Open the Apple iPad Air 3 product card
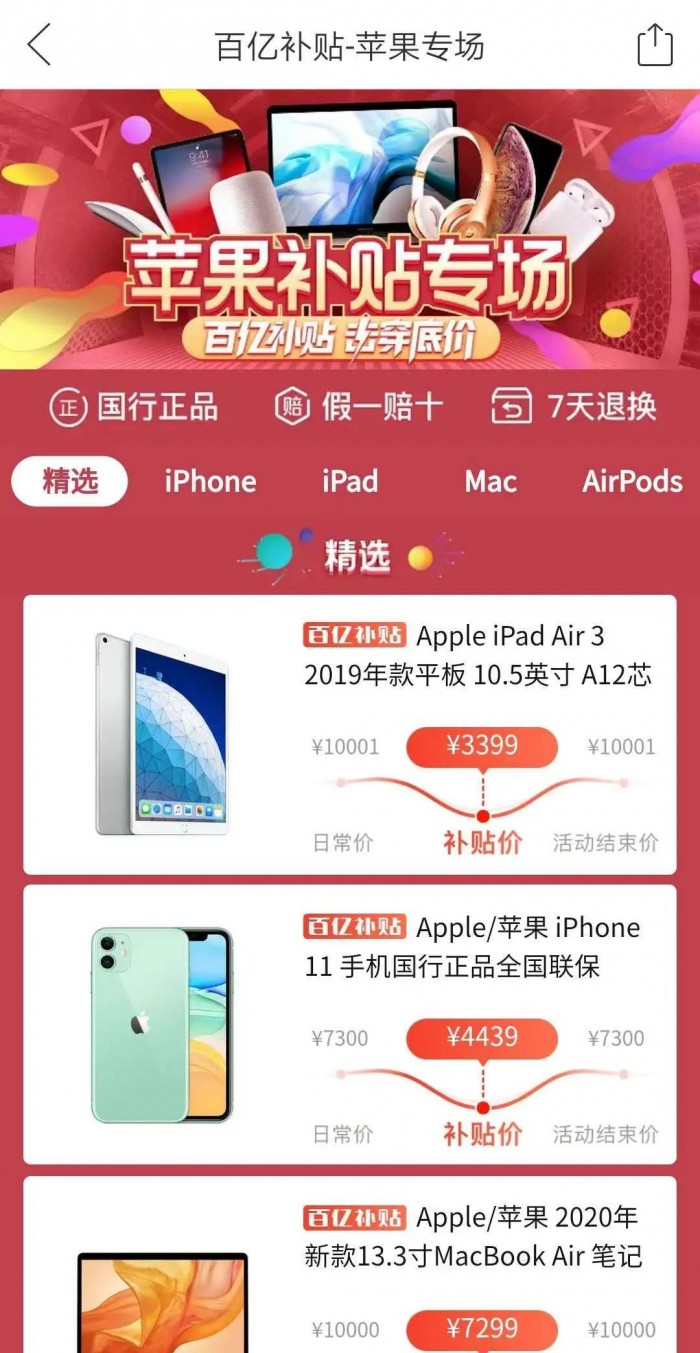 (350, 735)
